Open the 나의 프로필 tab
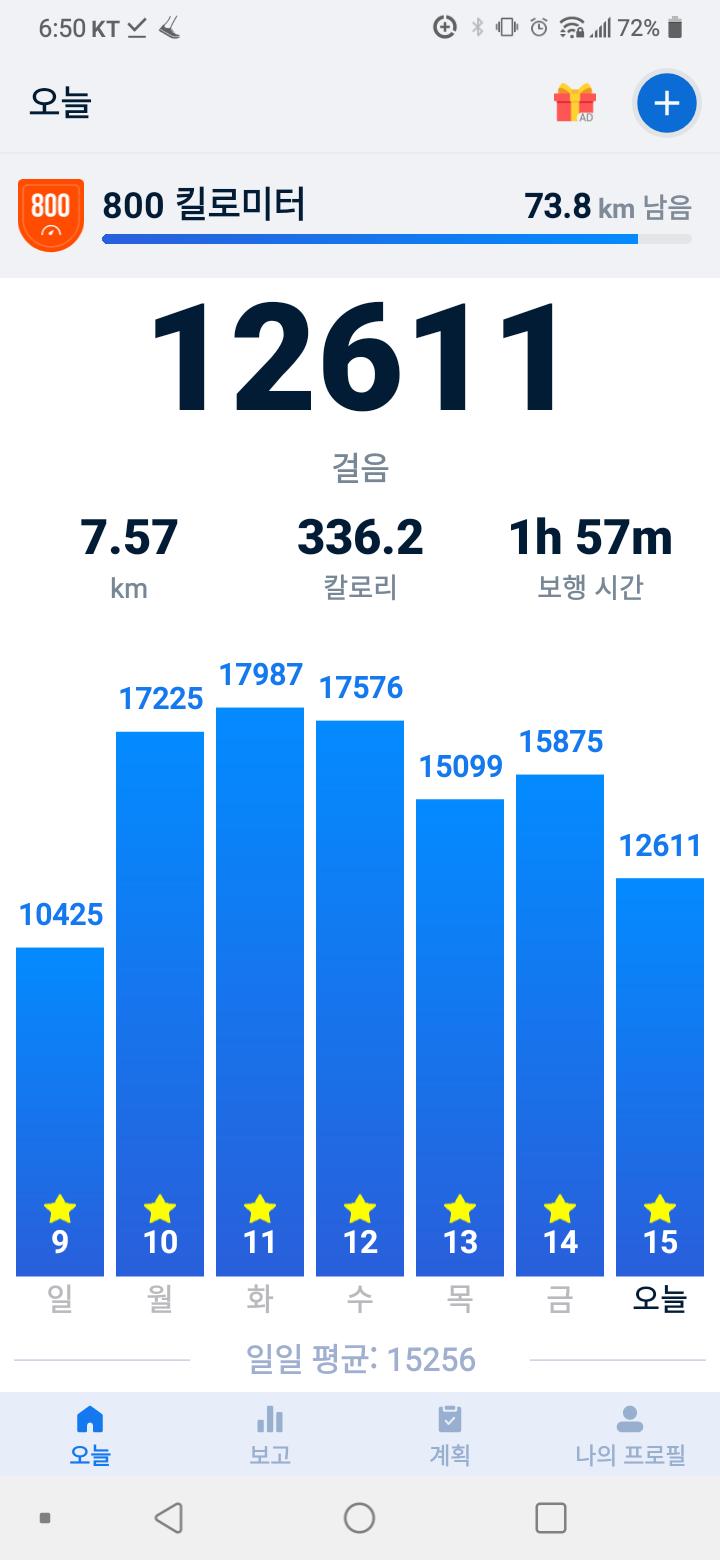 pyautogui.click(x=630, y=1434)
